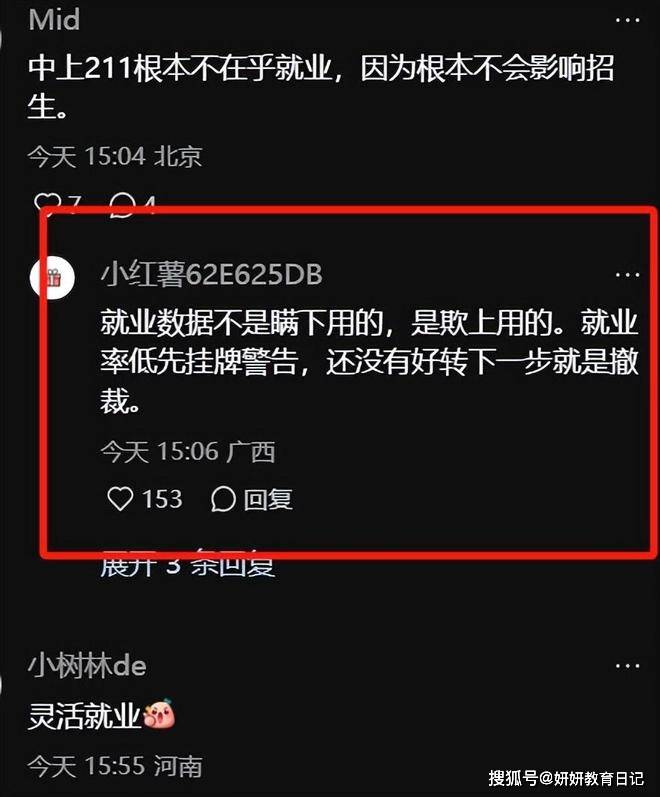Viewport: 660px width, 797px height.
Task: Open overflow menu on 小树林de's comment
Action: click(627, 665)
